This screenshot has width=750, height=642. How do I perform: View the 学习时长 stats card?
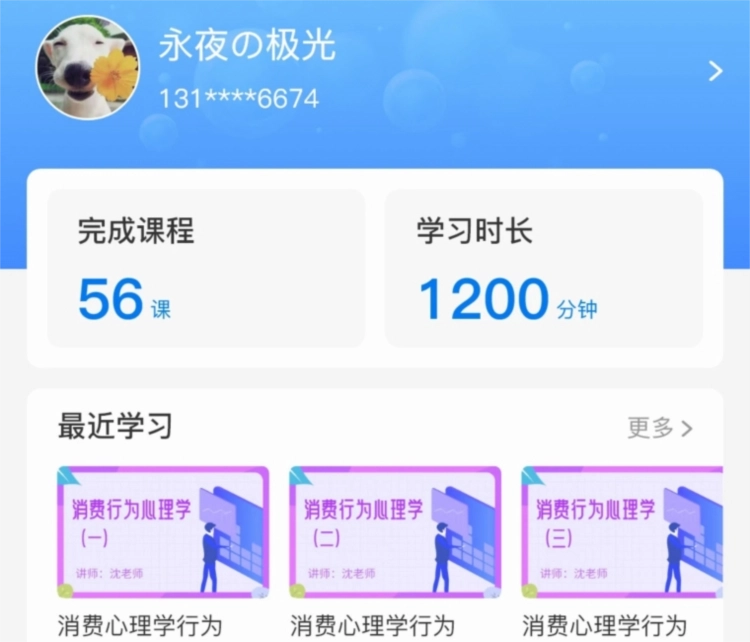(544, 268)
